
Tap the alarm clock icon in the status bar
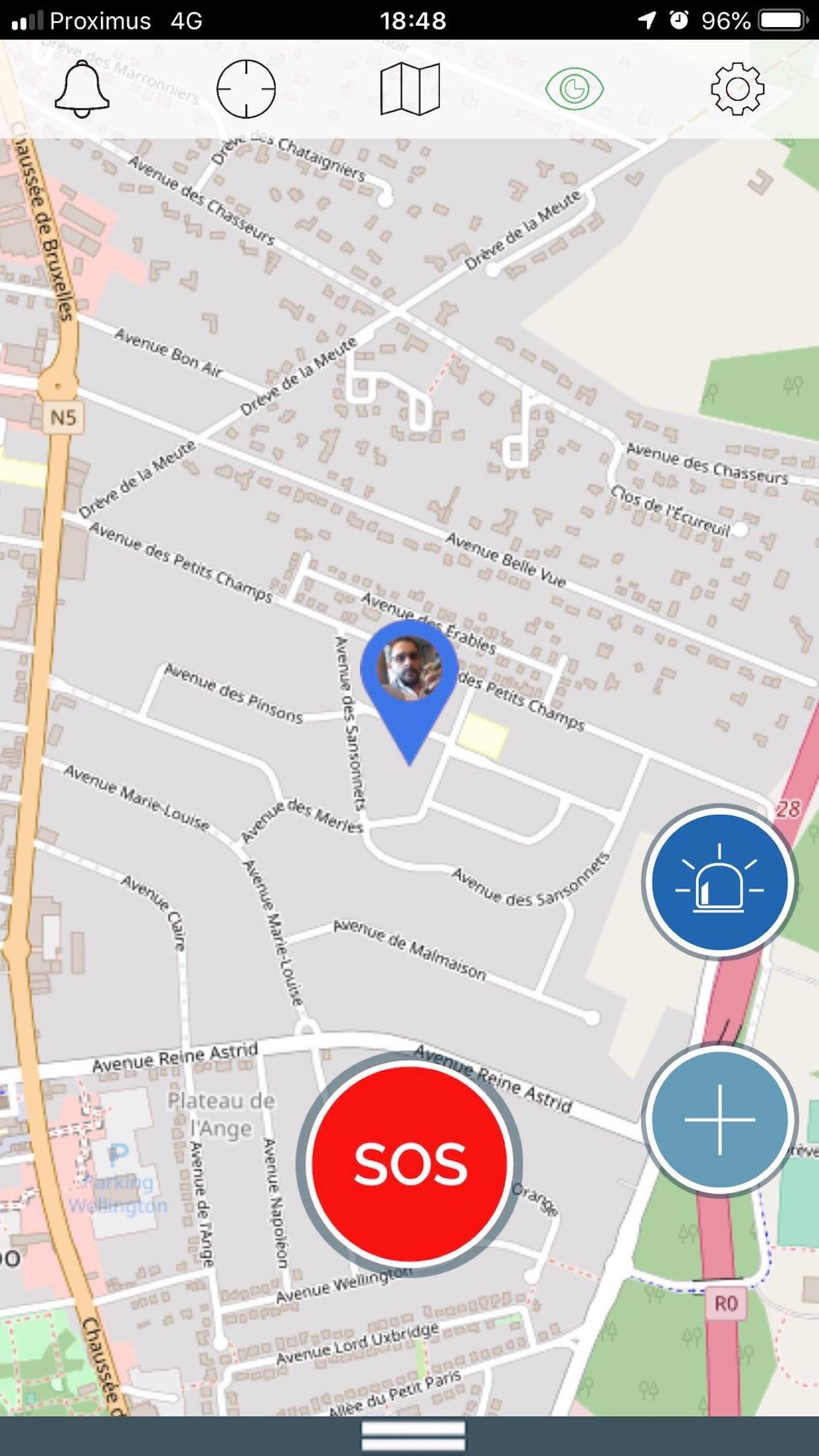678,20
